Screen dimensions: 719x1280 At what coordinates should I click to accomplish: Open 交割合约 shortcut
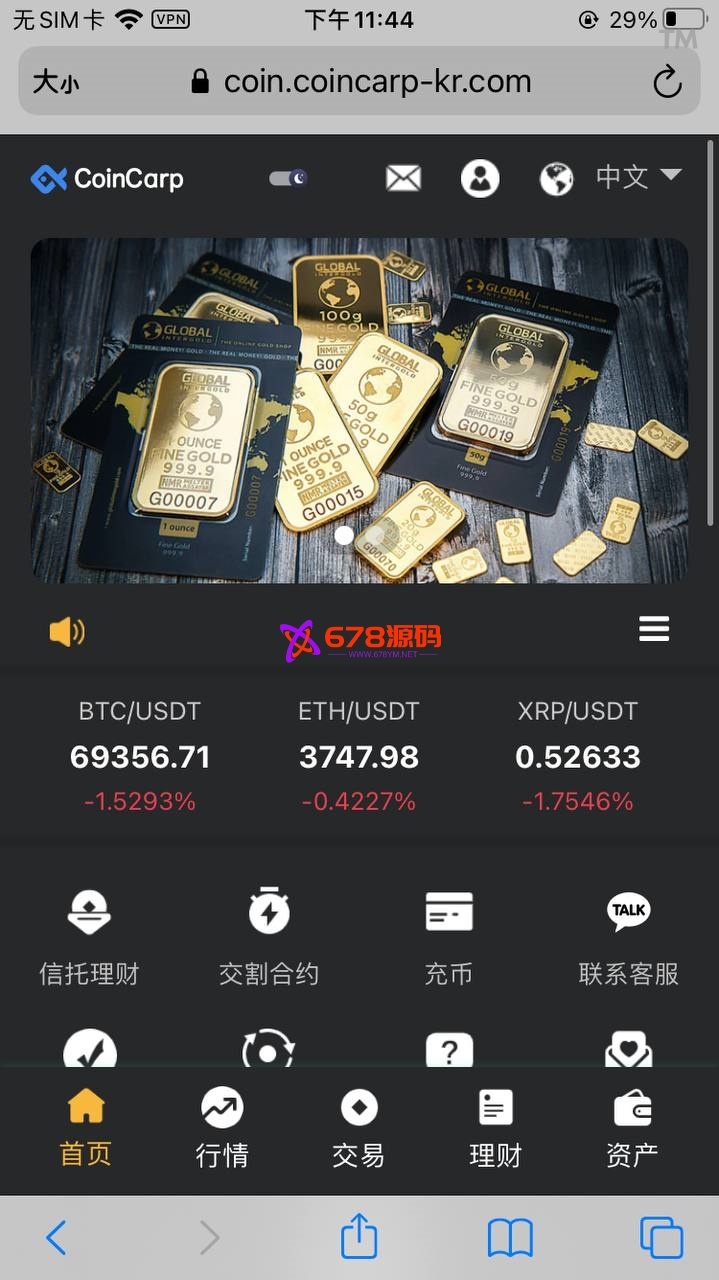[269, 937]
